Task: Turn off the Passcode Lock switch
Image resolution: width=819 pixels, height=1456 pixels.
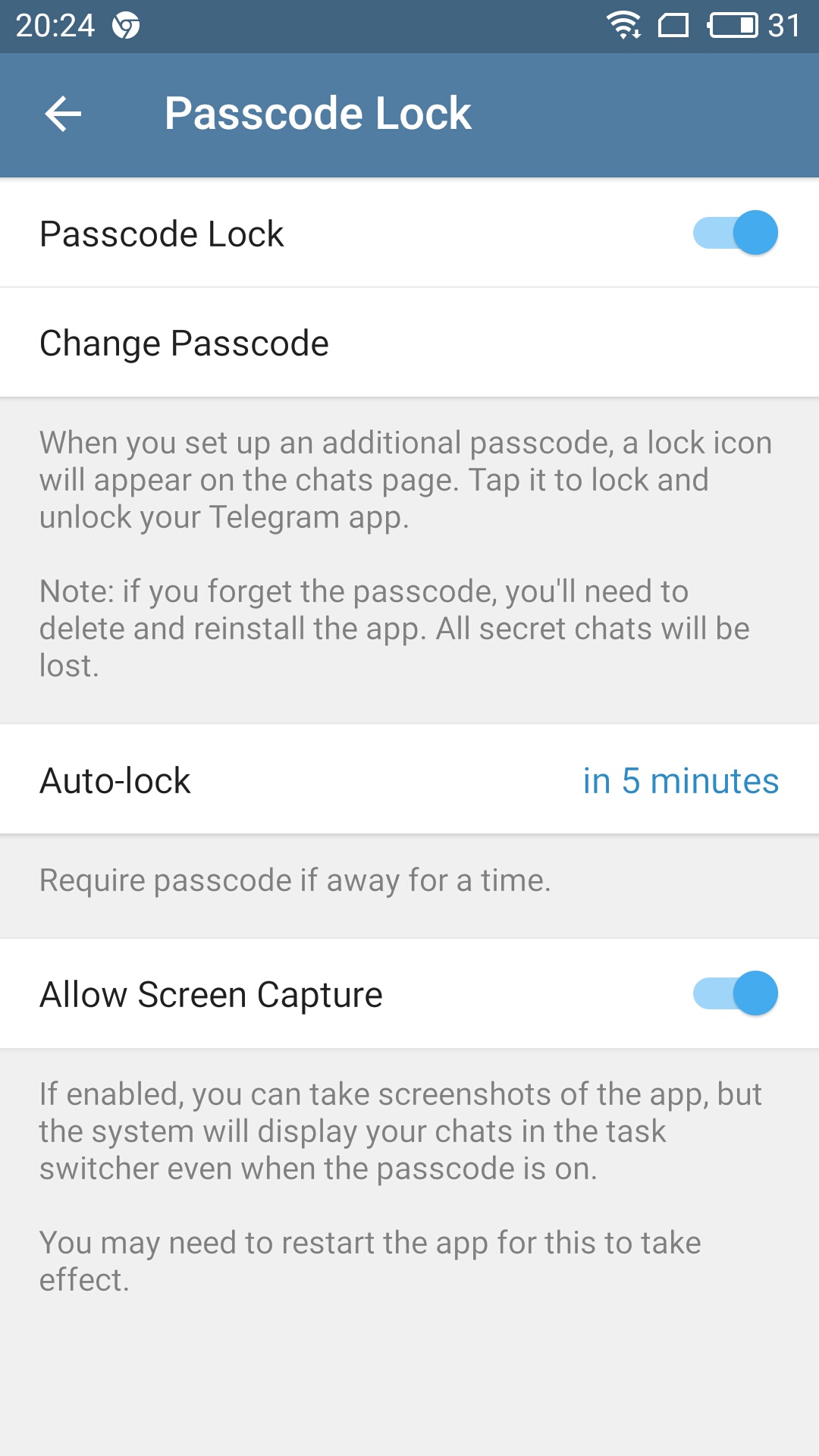Action: 735,233
